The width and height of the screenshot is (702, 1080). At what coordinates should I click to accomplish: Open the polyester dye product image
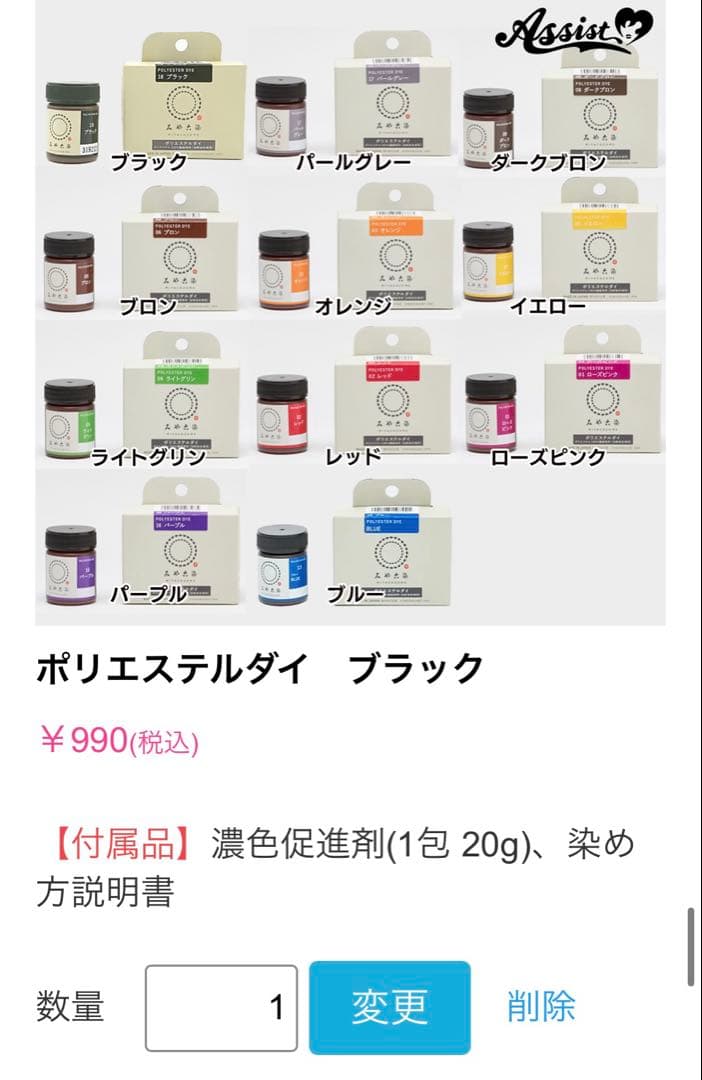click(x=350, y=312)
